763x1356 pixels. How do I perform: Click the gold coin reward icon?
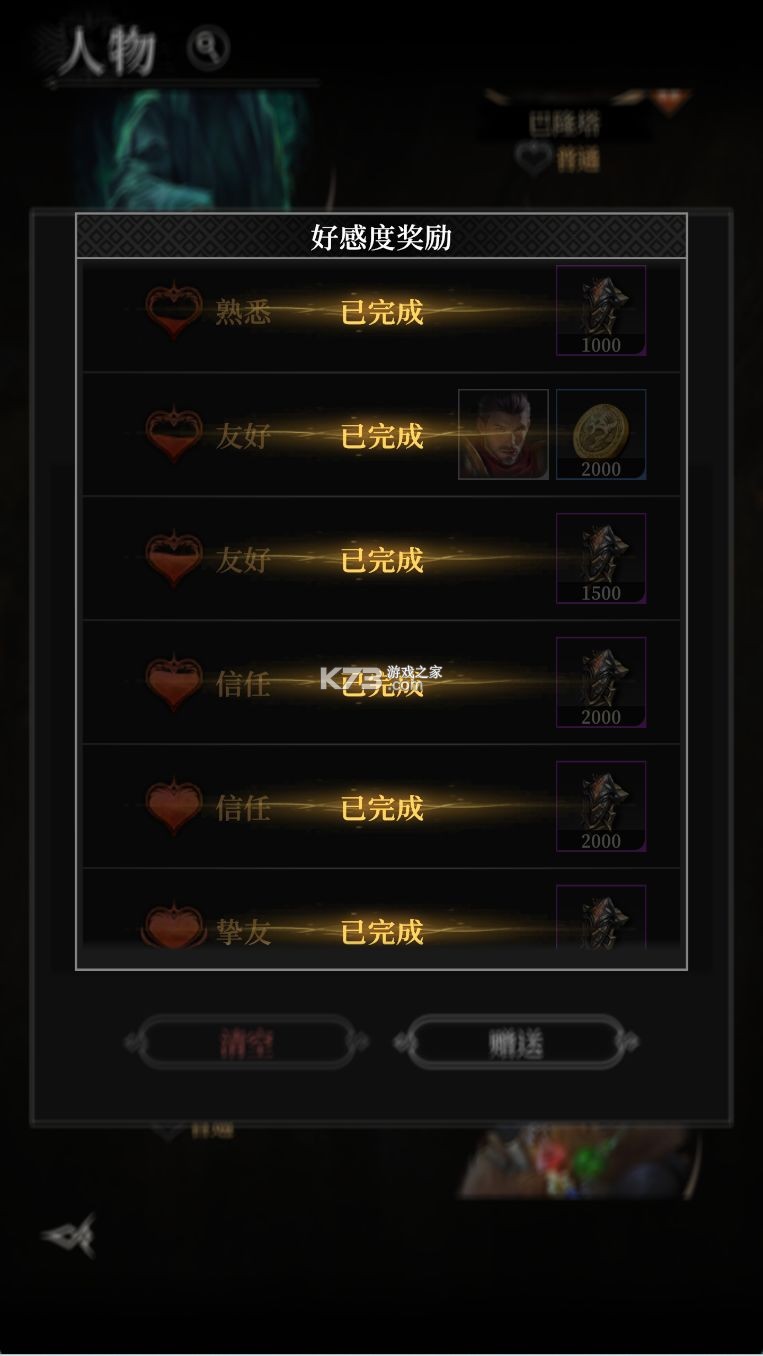point(600,433)
